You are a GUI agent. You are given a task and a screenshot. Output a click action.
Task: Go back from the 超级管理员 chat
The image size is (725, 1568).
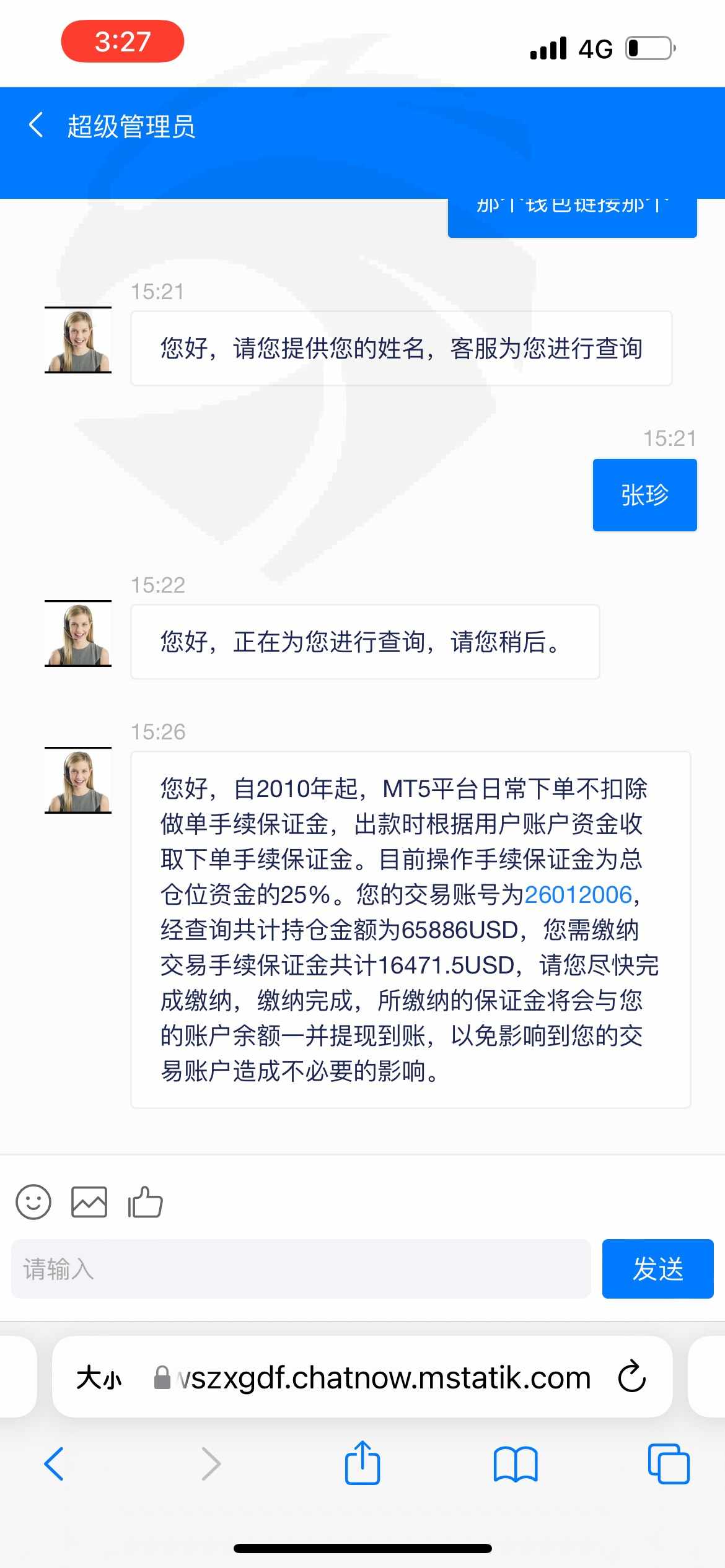[37, 125]
